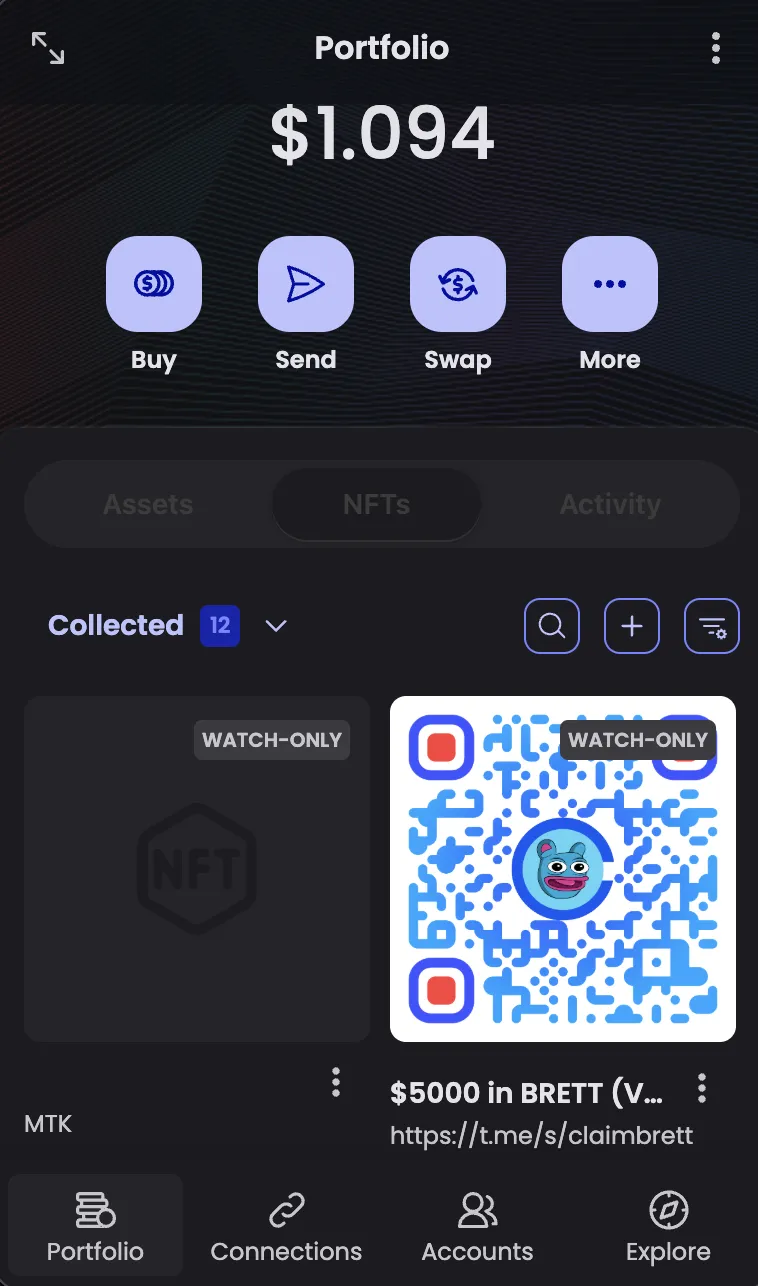Open the NFT filter options icon
This screenshot has width=758, height=1286.
point(712,626)
